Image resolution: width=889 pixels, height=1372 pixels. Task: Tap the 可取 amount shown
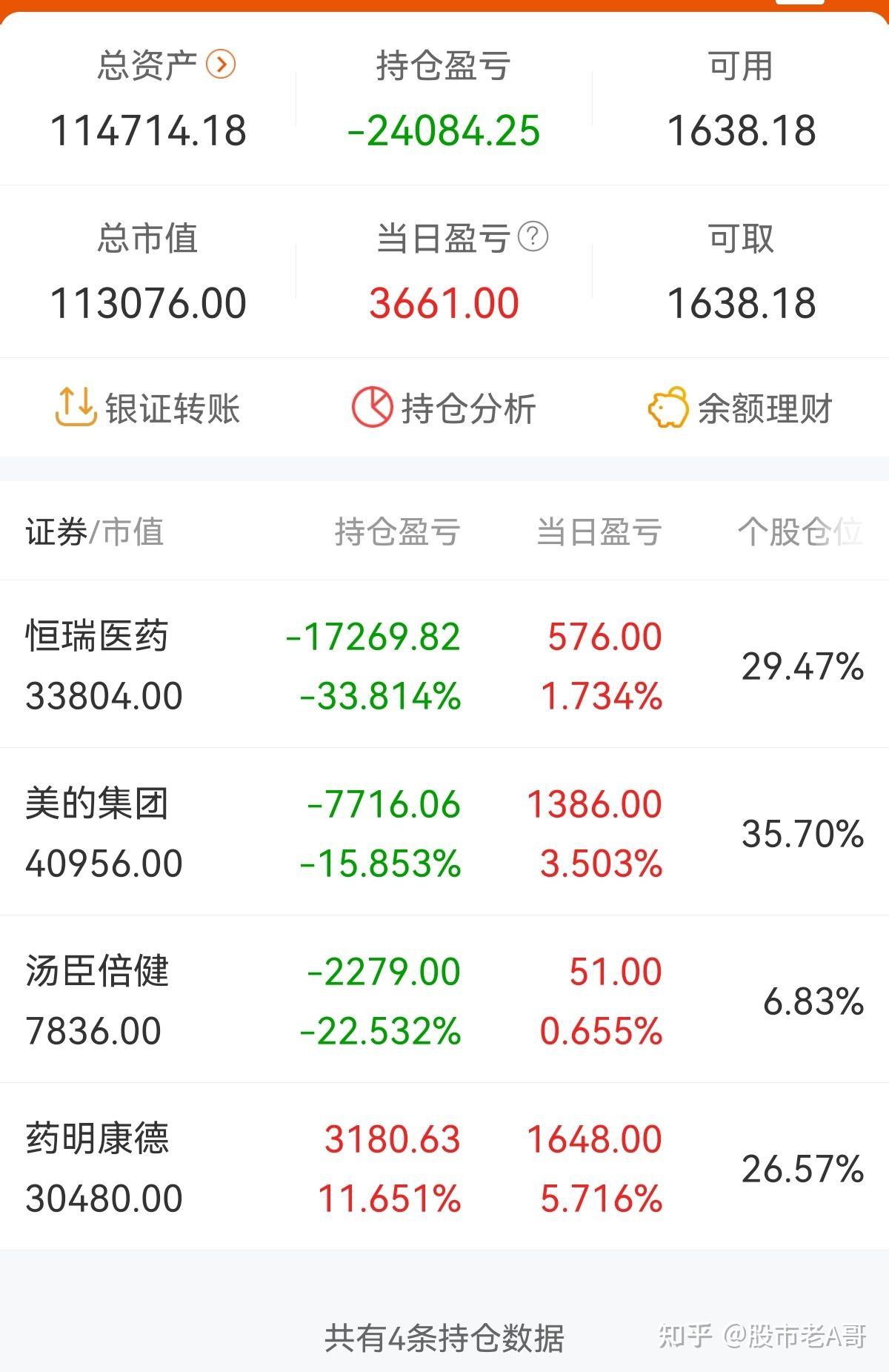743,302
